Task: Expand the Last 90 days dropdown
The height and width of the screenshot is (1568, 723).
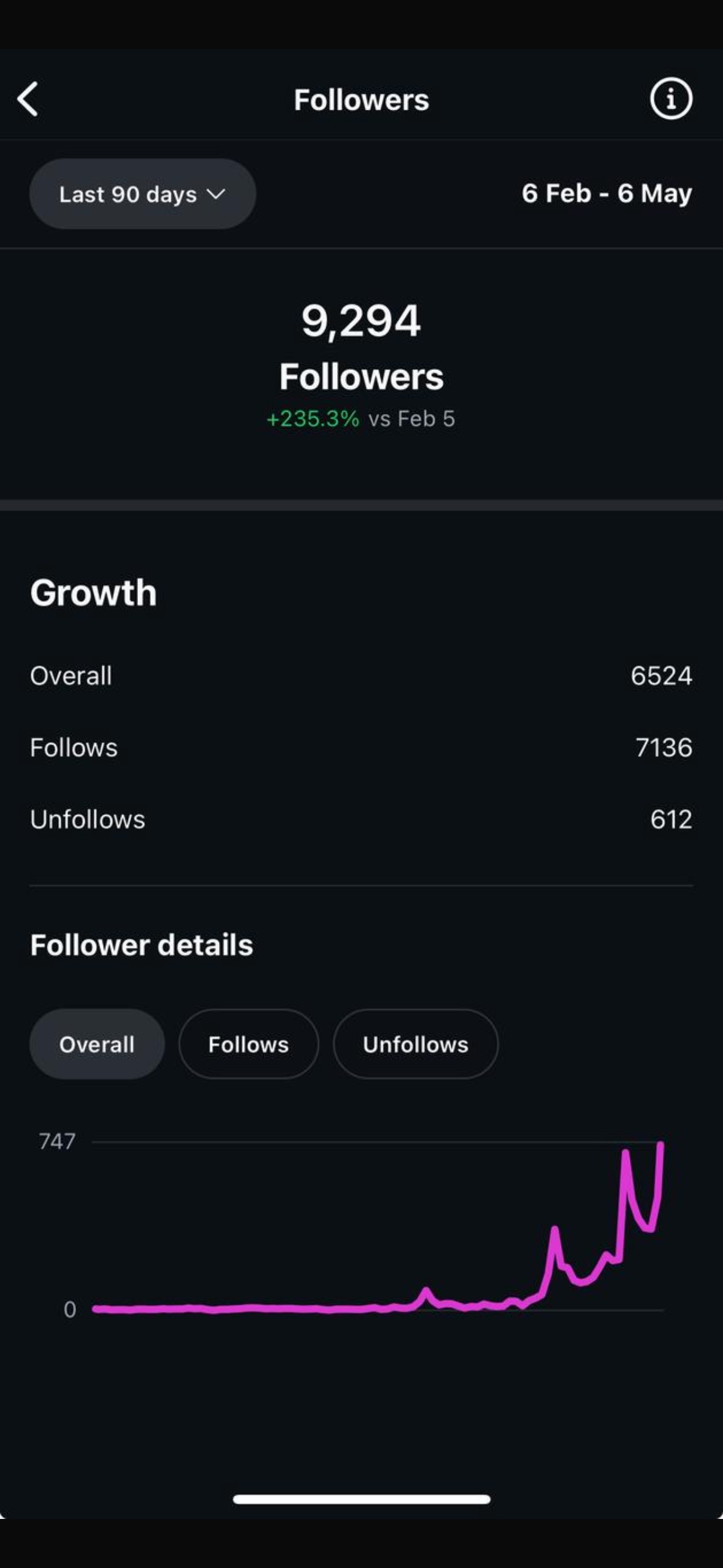Action: 143,194
